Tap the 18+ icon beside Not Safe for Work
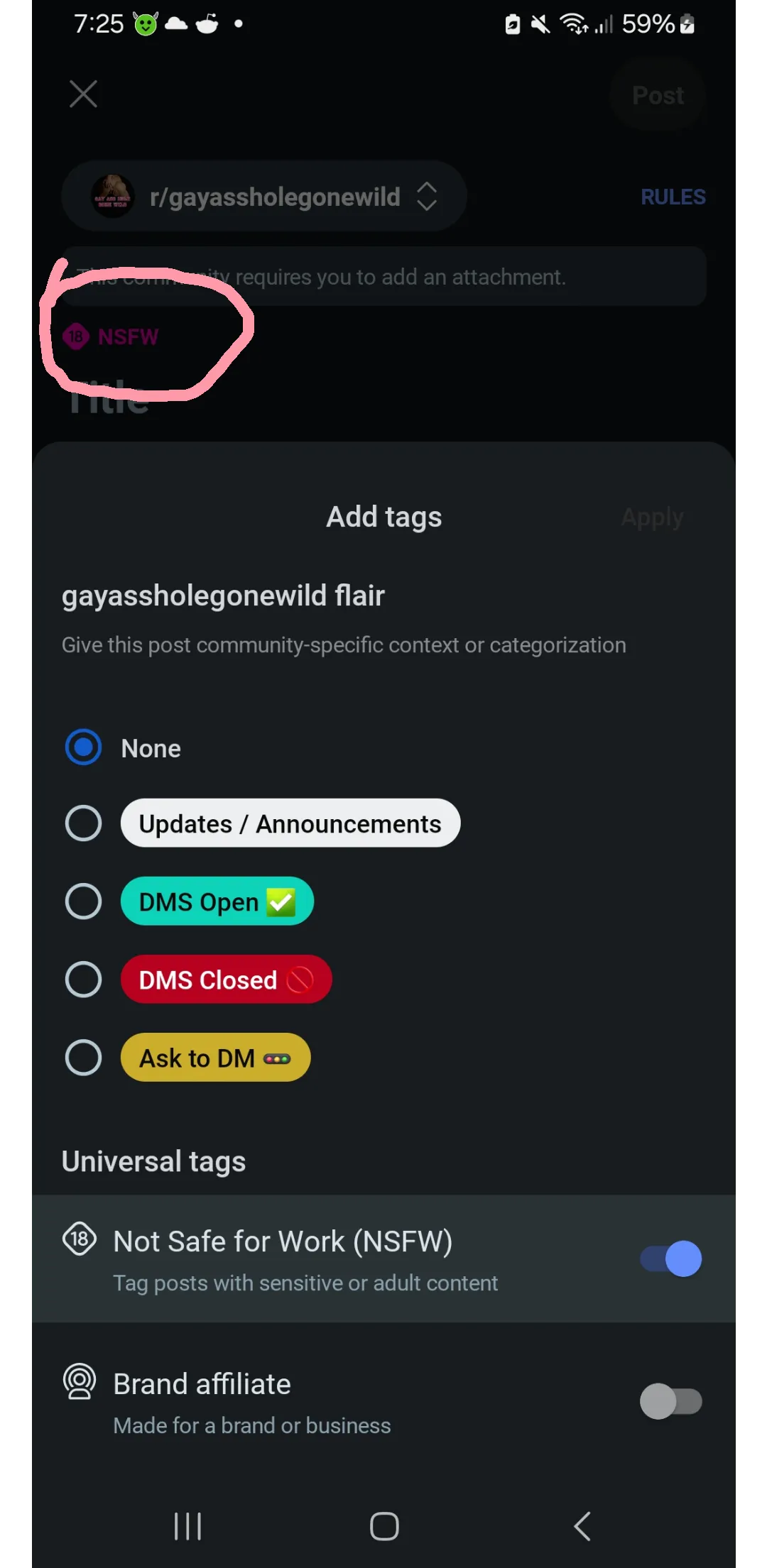This screenshot has width=767, height=1568. pos(80,1241)
